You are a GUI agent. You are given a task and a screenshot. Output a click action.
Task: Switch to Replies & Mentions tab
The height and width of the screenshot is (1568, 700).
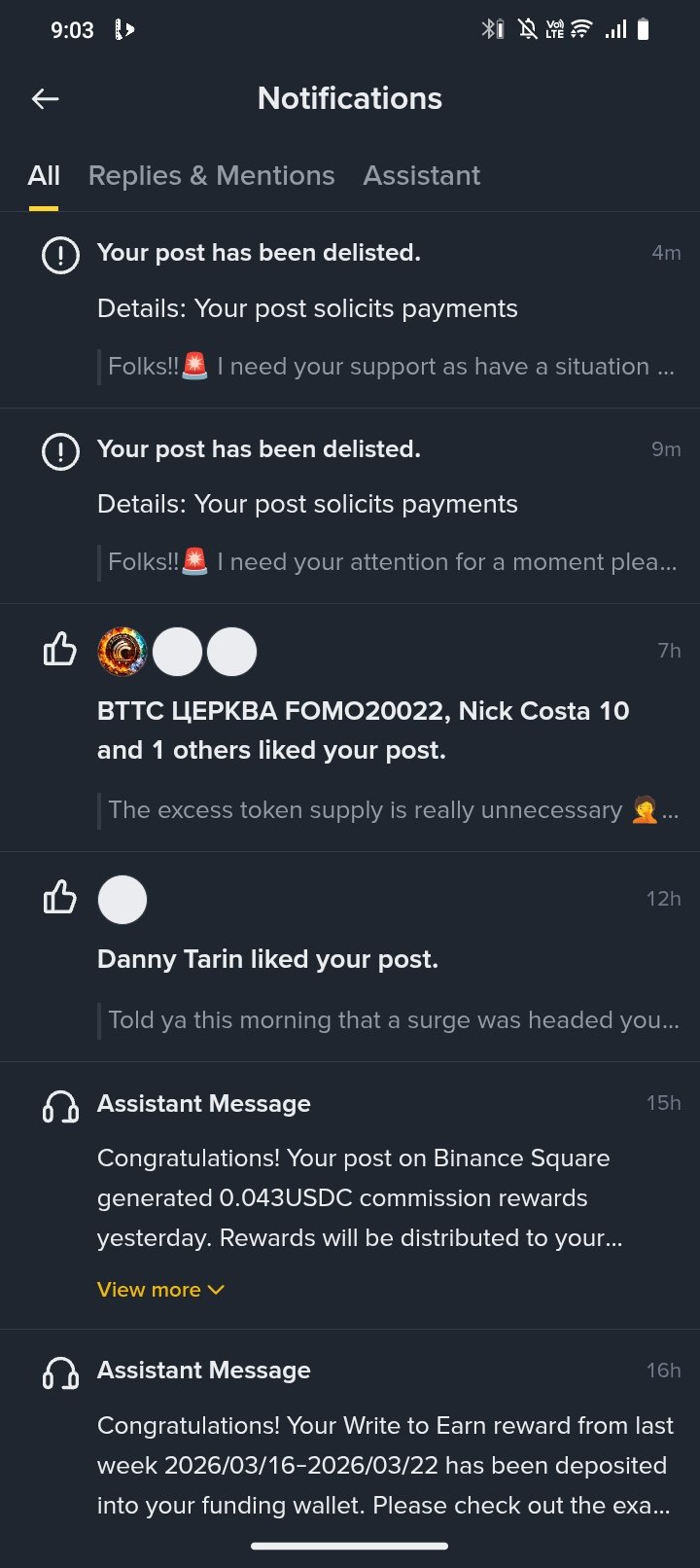coord(211,176)
